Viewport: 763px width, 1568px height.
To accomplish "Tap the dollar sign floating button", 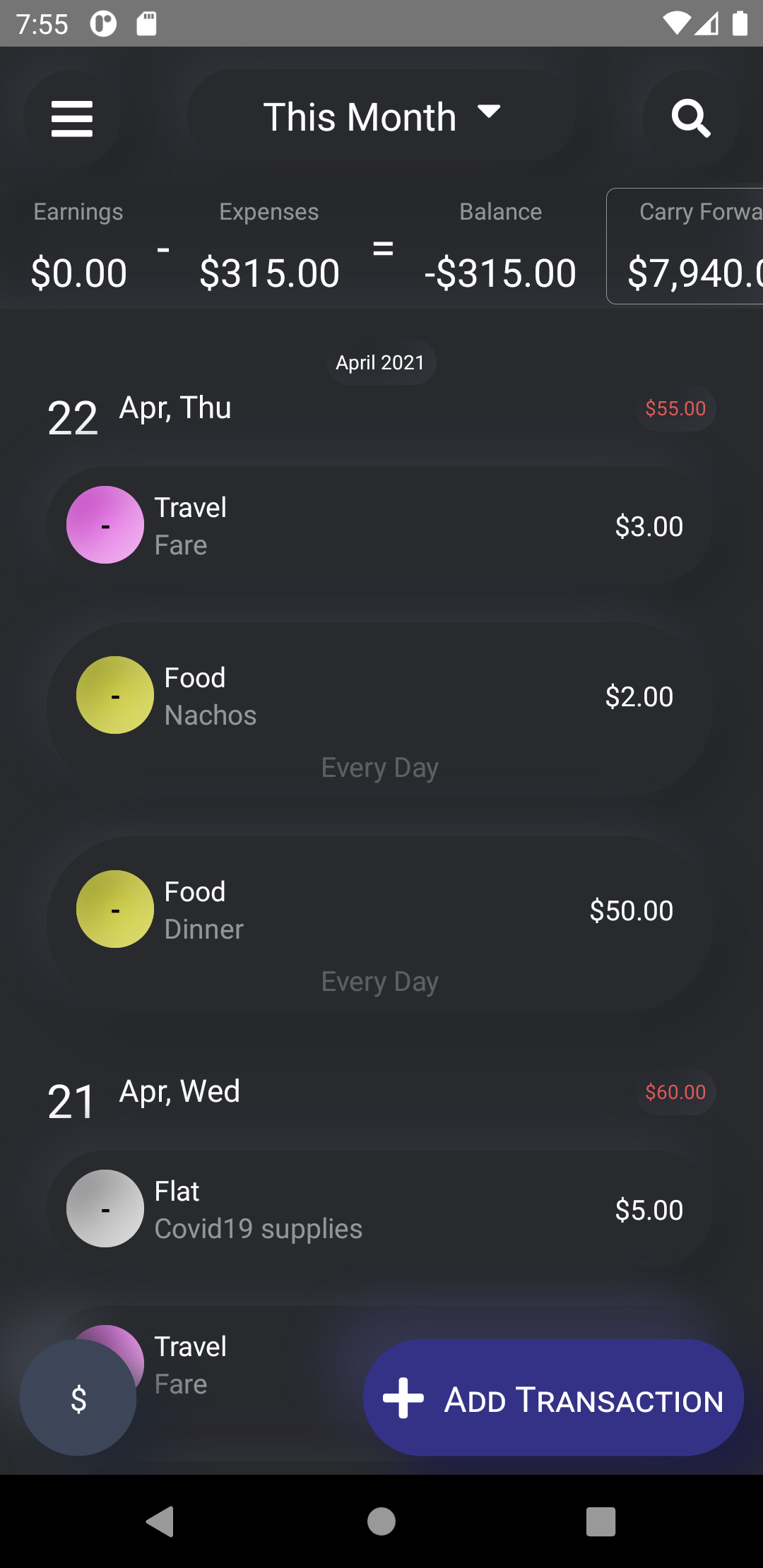I will (x=78, y=1398).
